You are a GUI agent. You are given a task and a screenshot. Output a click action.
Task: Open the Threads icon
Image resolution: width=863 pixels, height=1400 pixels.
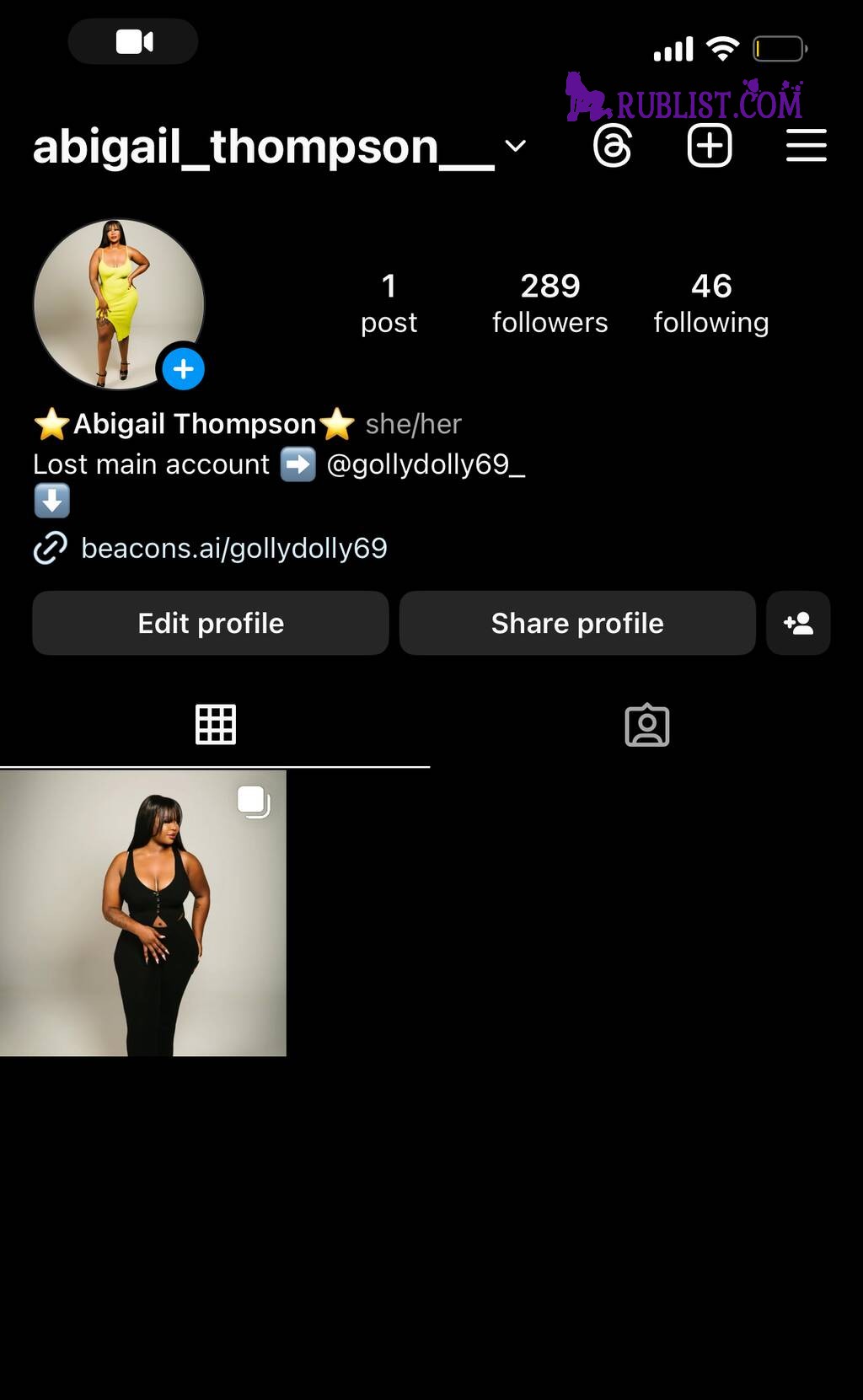pyautogui.click(x=613, y=147)
